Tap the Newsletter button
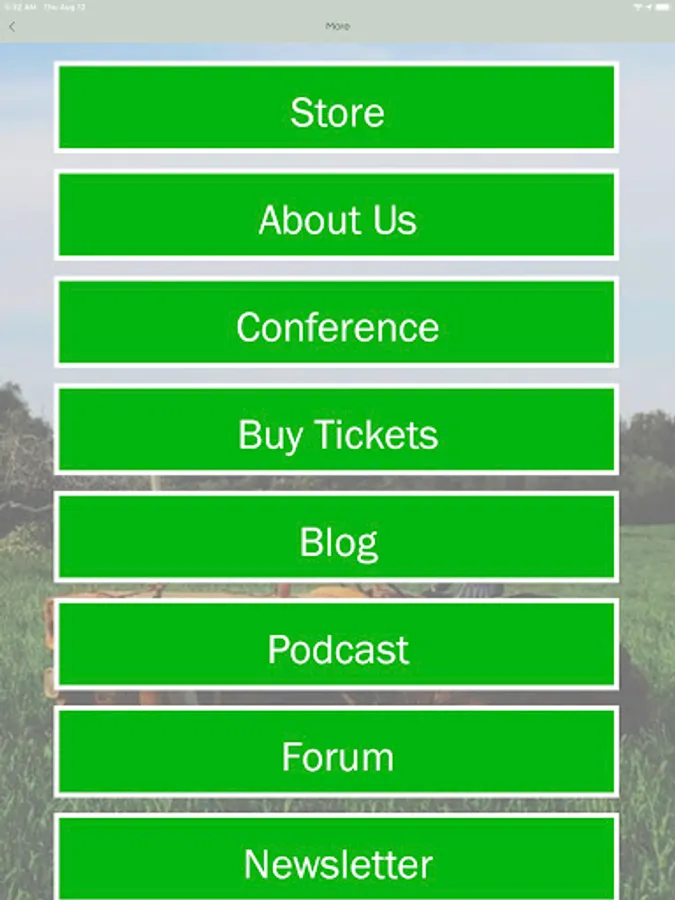Viewport: 675px width, 900px height. tap(337, 860)
